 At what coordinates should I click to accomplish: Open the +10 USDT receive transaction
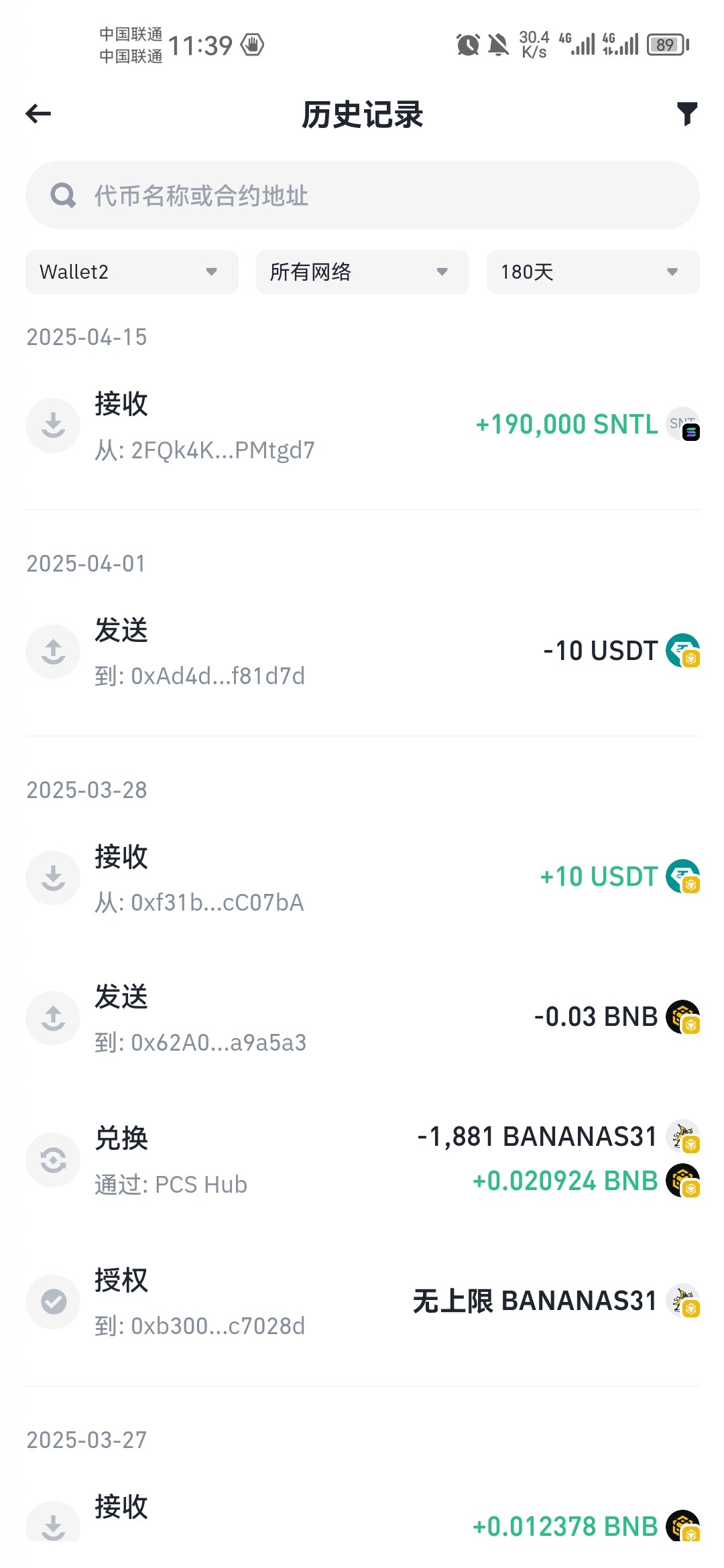[x=362, y=878]
